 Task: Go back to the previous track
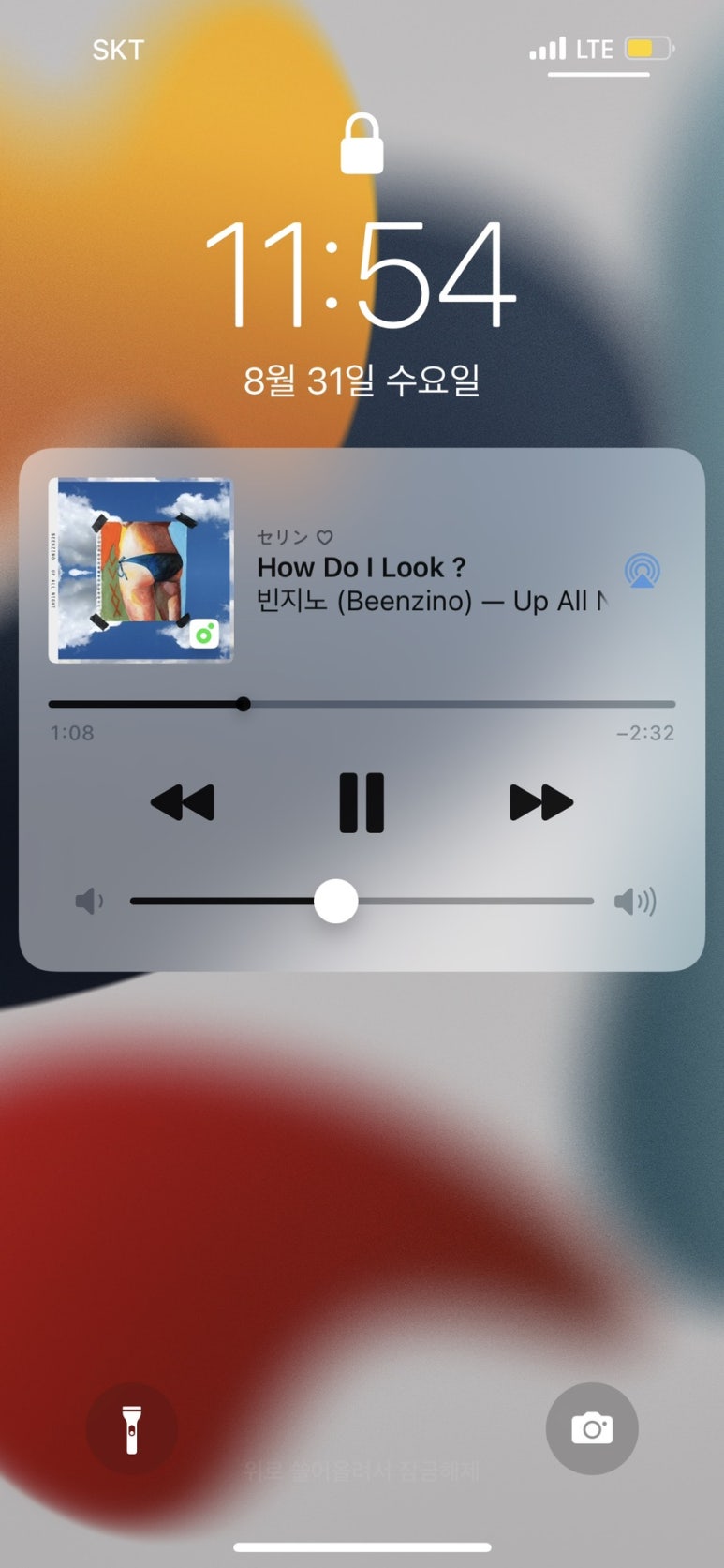(x=183, y=802)
